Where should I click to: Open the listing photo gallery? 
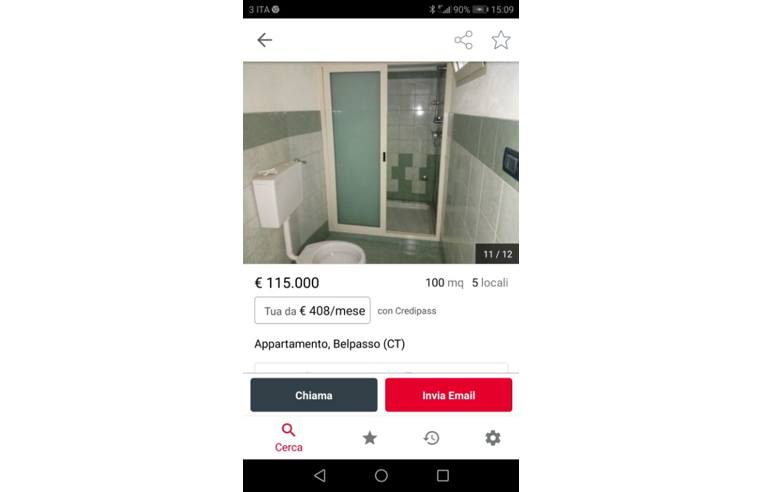(380, 163)
